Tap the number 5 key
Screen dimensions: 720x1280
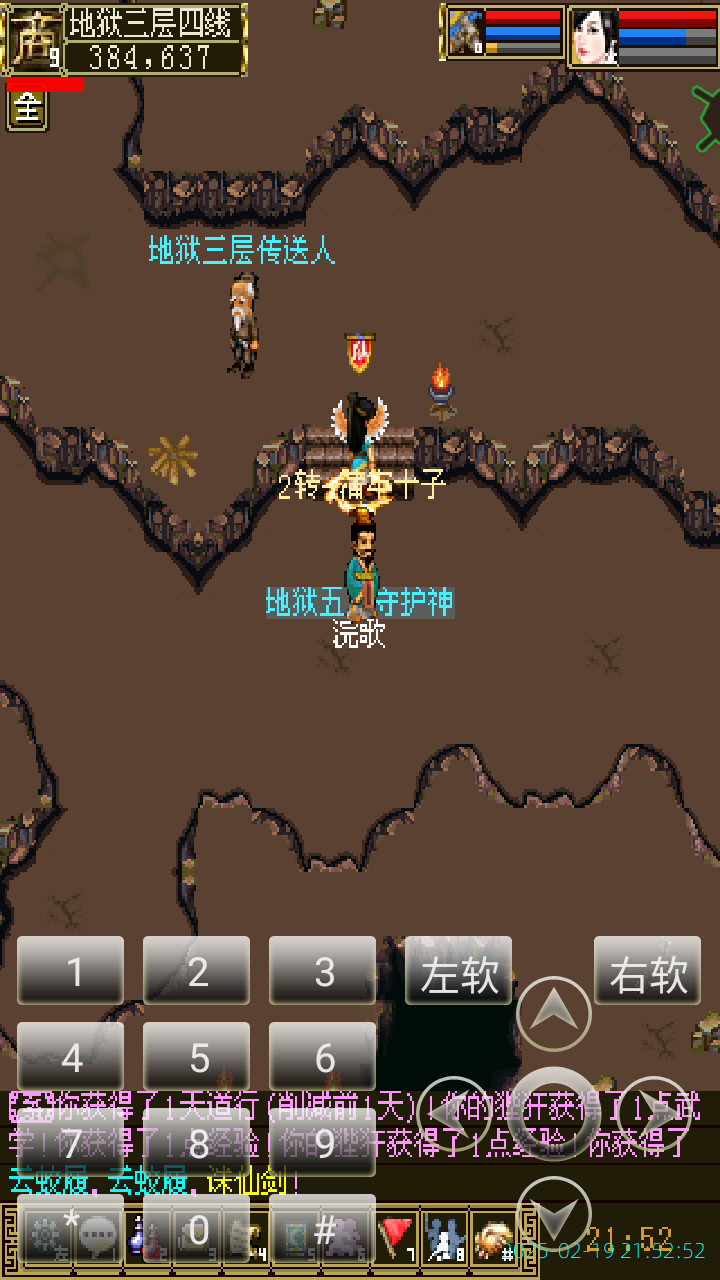coord(197,1057)
